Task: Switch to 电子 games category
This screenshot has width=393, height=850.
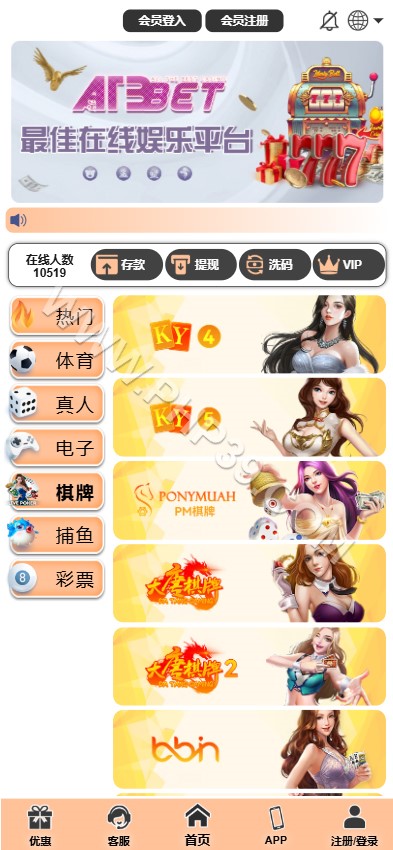Action: click(x=57, y=448)
